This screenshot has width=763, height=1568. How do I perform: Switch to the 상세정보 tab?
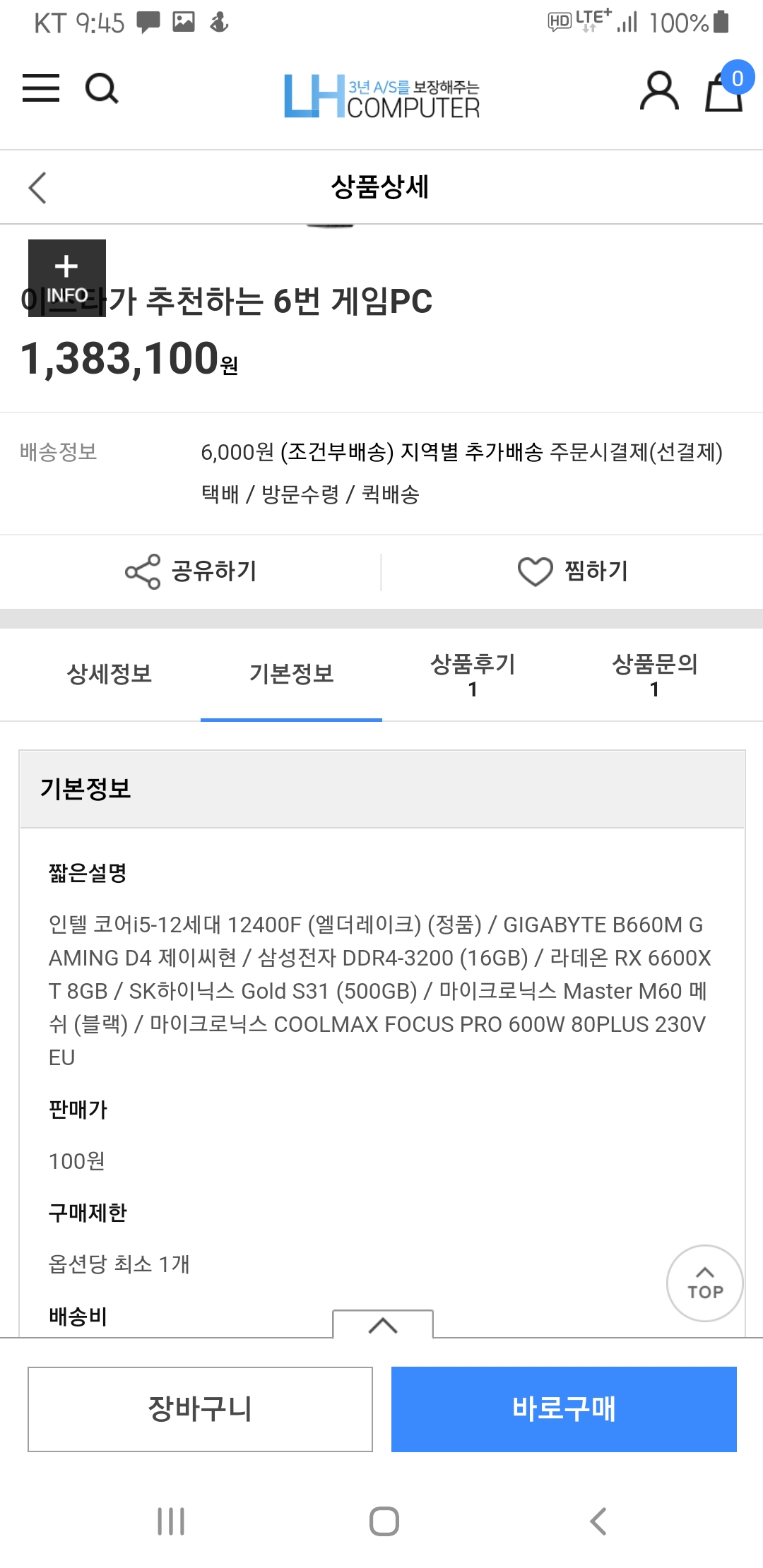(x=110, y=675)
